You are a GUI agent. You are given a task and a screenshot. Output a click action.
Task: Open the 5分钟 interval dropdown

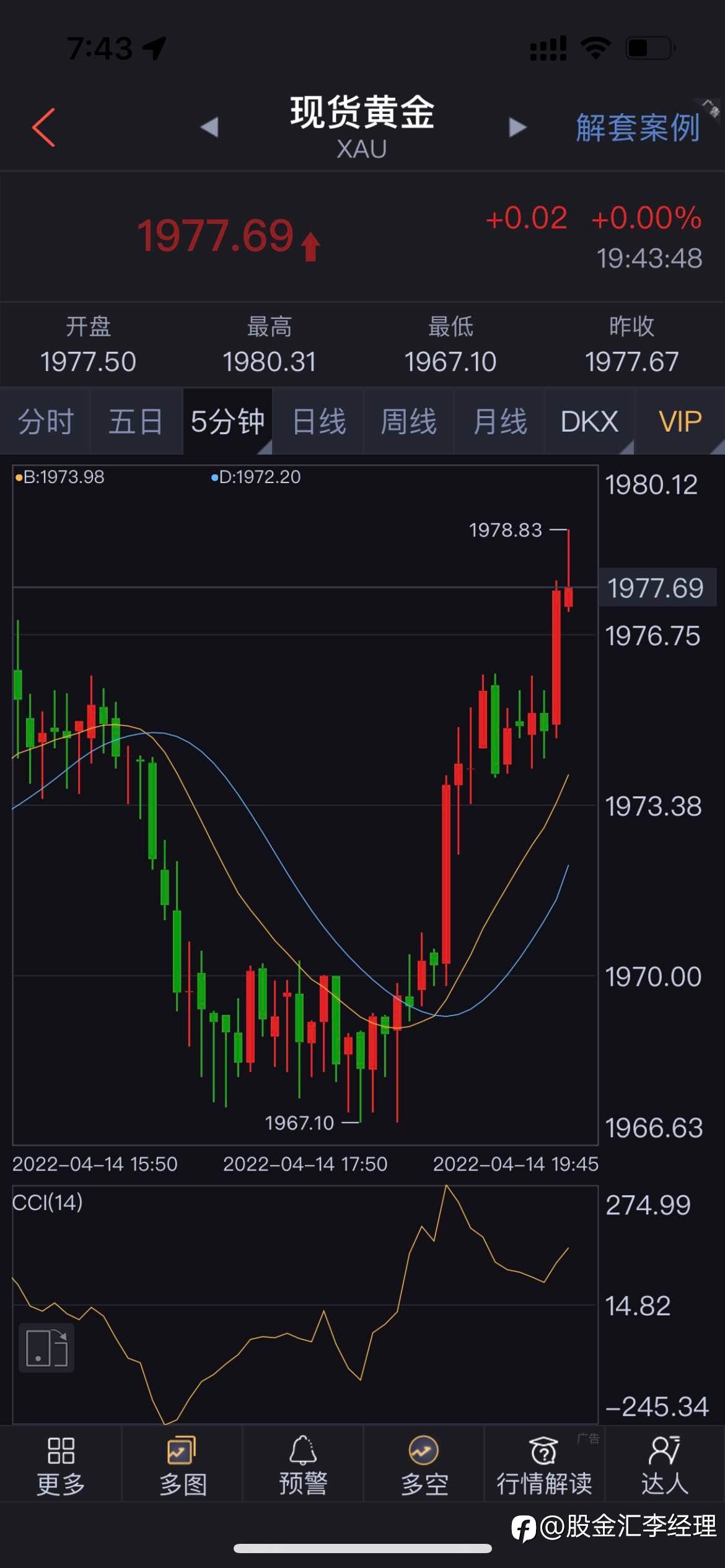tap(227, 422)
